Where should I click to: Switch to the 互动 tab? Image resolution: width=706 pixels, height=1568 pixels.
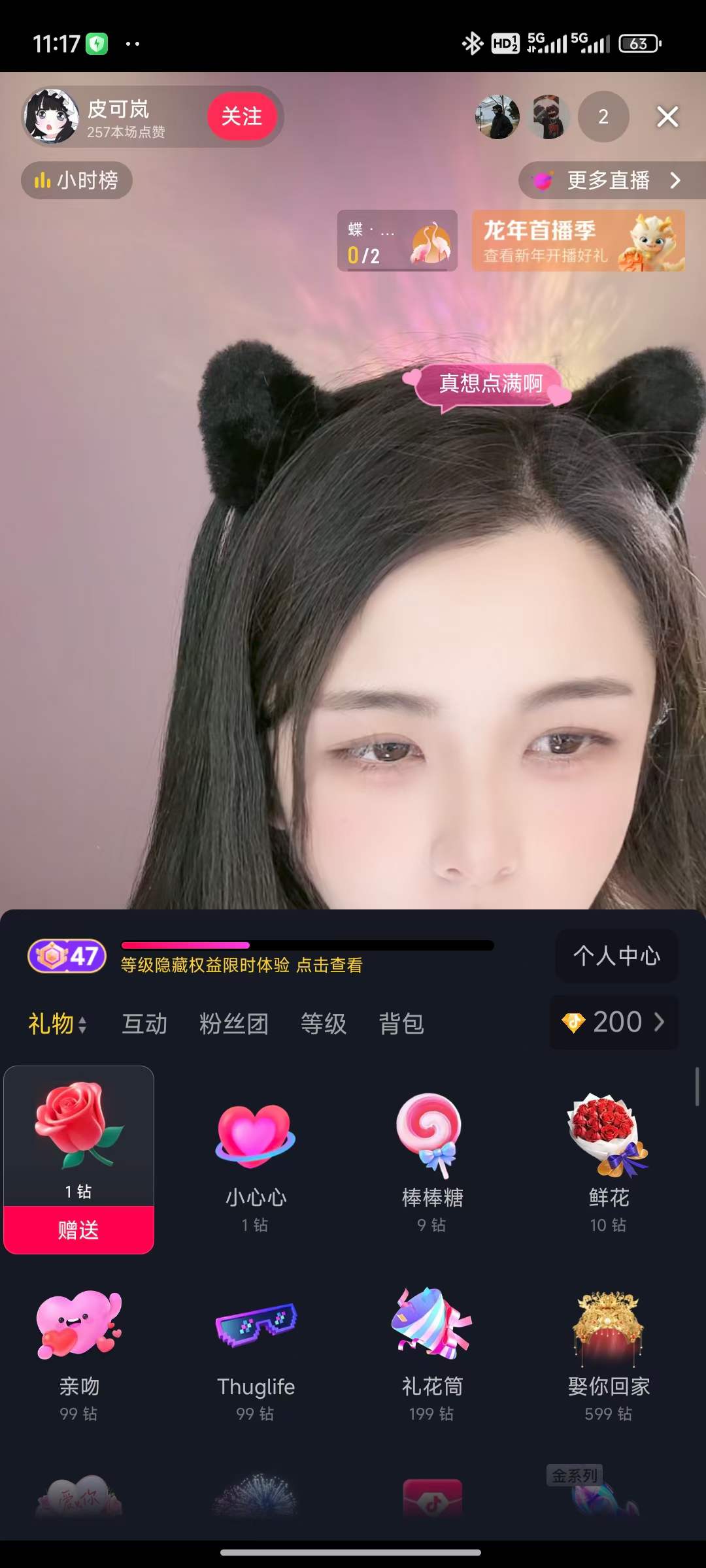coord(144,1024)
